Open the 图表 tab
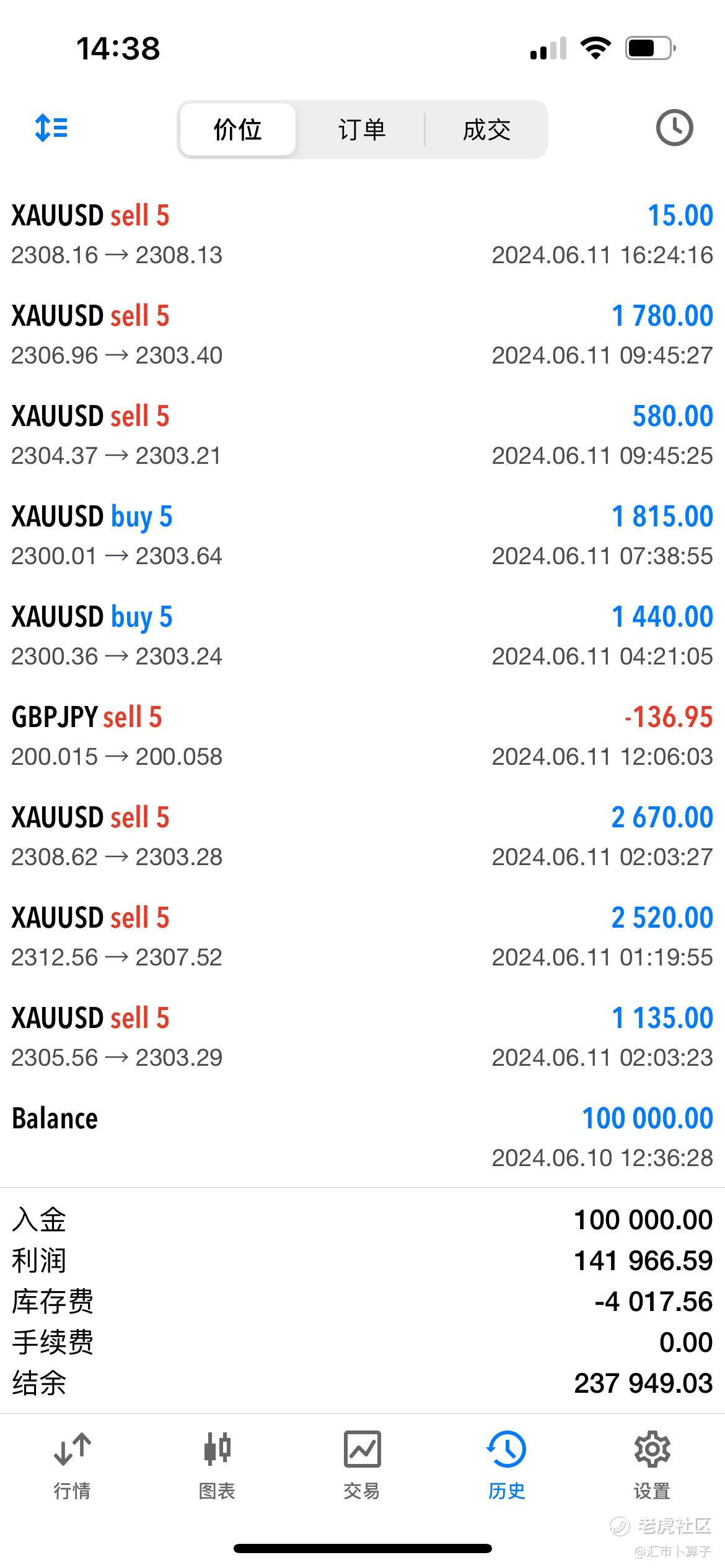 pyautogui.click(x=217, y=1465)
